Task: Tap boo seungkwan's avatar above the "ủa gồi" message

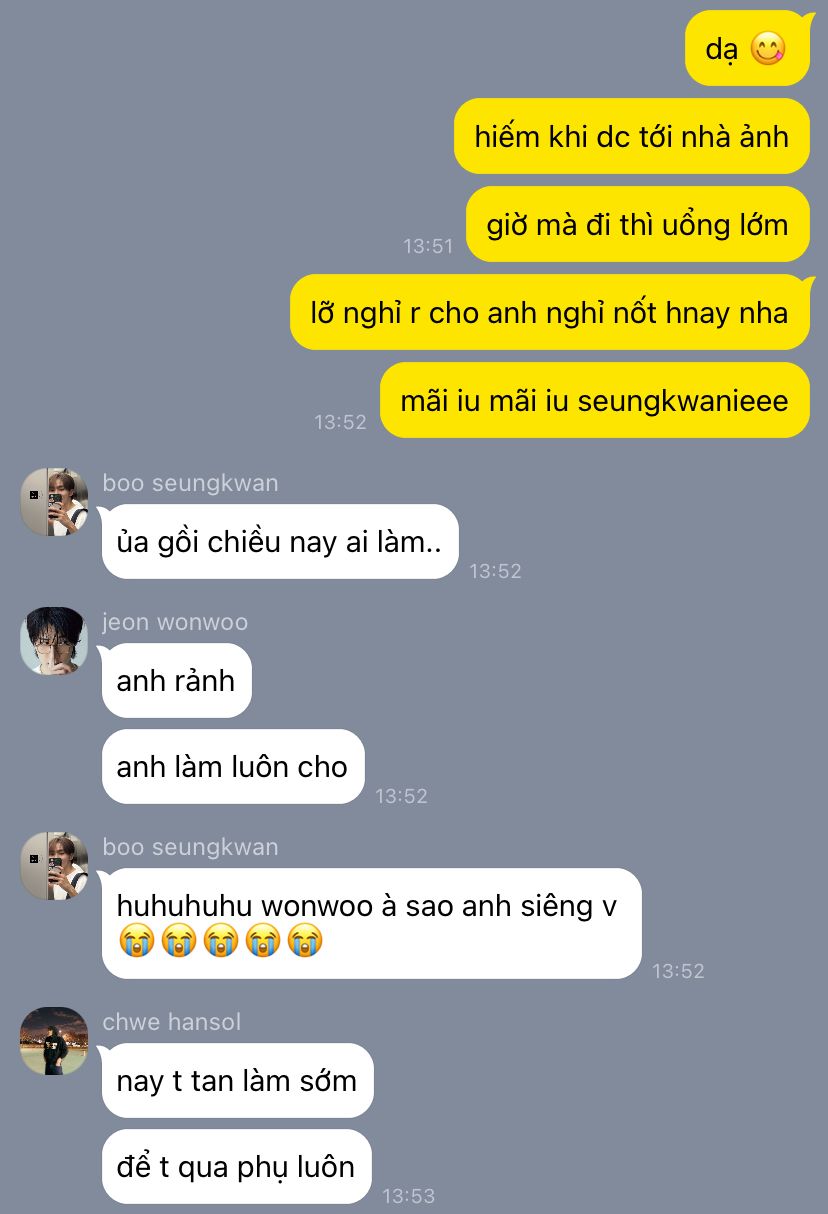Action: point(54,502)
